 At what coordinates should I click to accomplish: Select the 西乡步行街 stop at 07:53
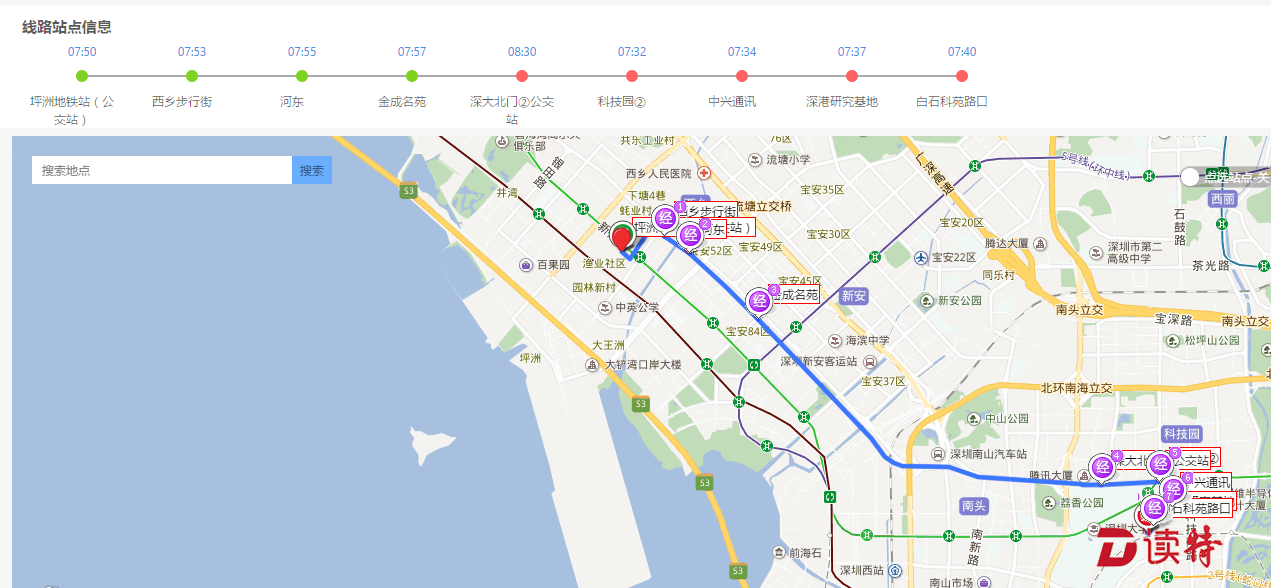(192, 76)
